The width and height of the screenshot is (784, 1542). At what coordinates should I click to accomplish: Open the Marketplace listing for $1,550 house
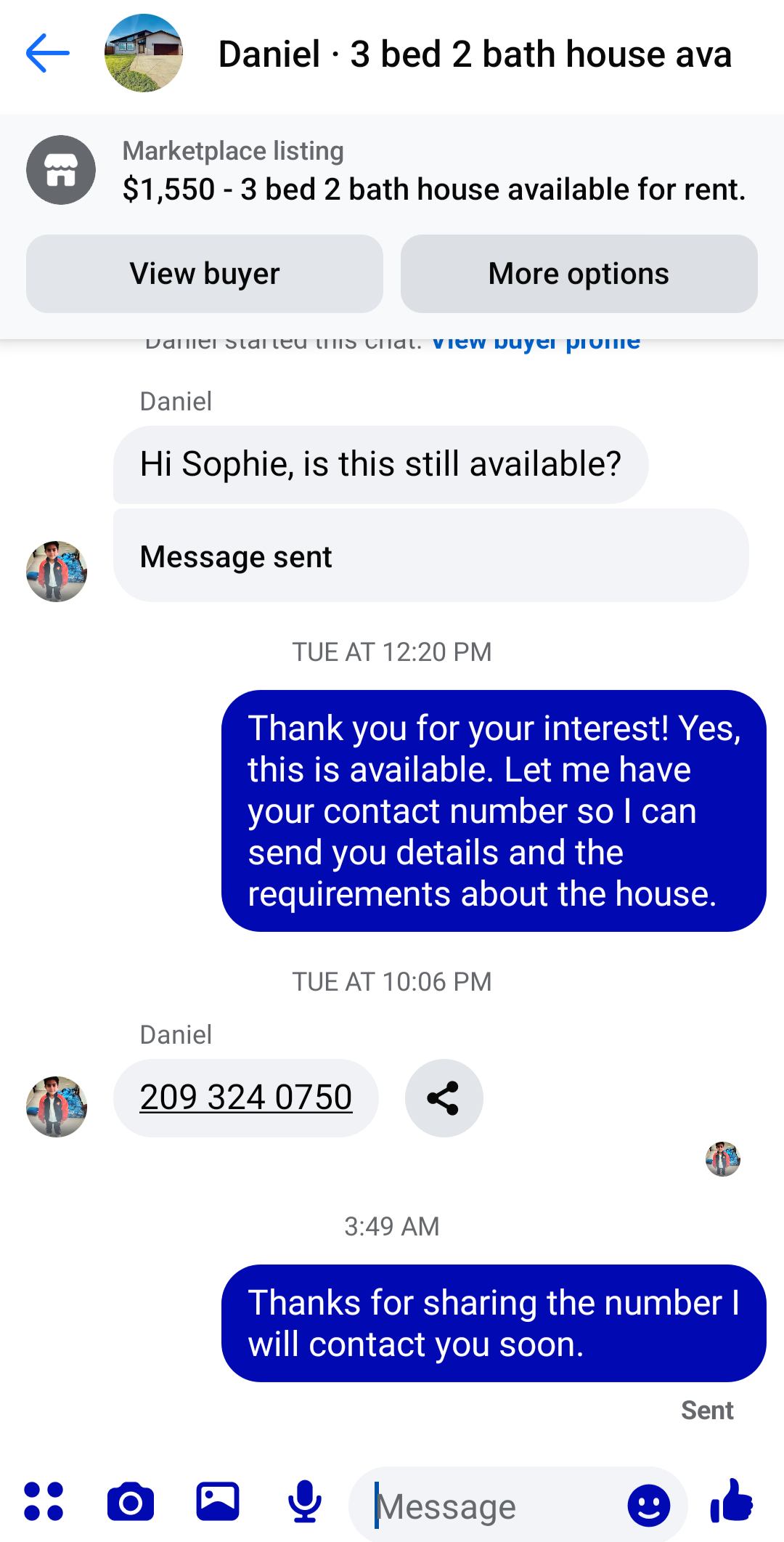coord(392,171)
